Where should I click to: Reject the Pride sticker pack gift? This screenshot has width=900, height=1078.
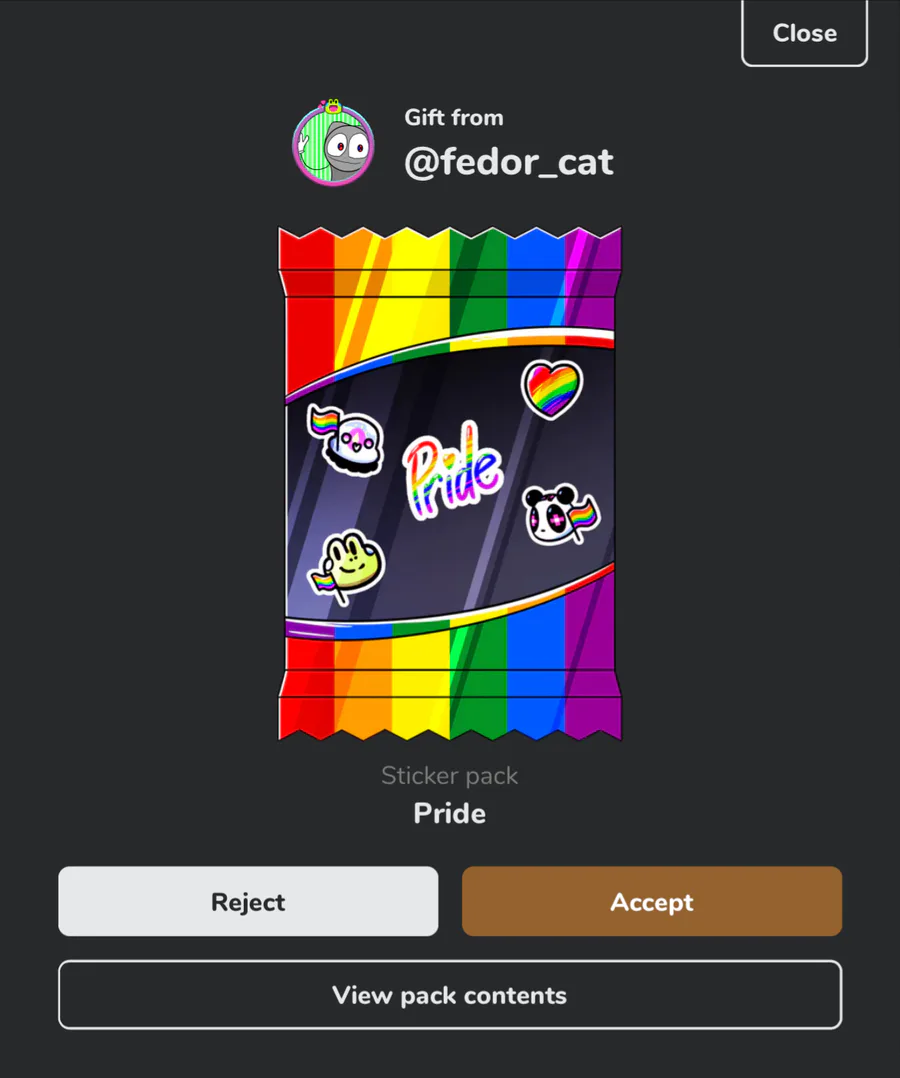click(248, 901)
